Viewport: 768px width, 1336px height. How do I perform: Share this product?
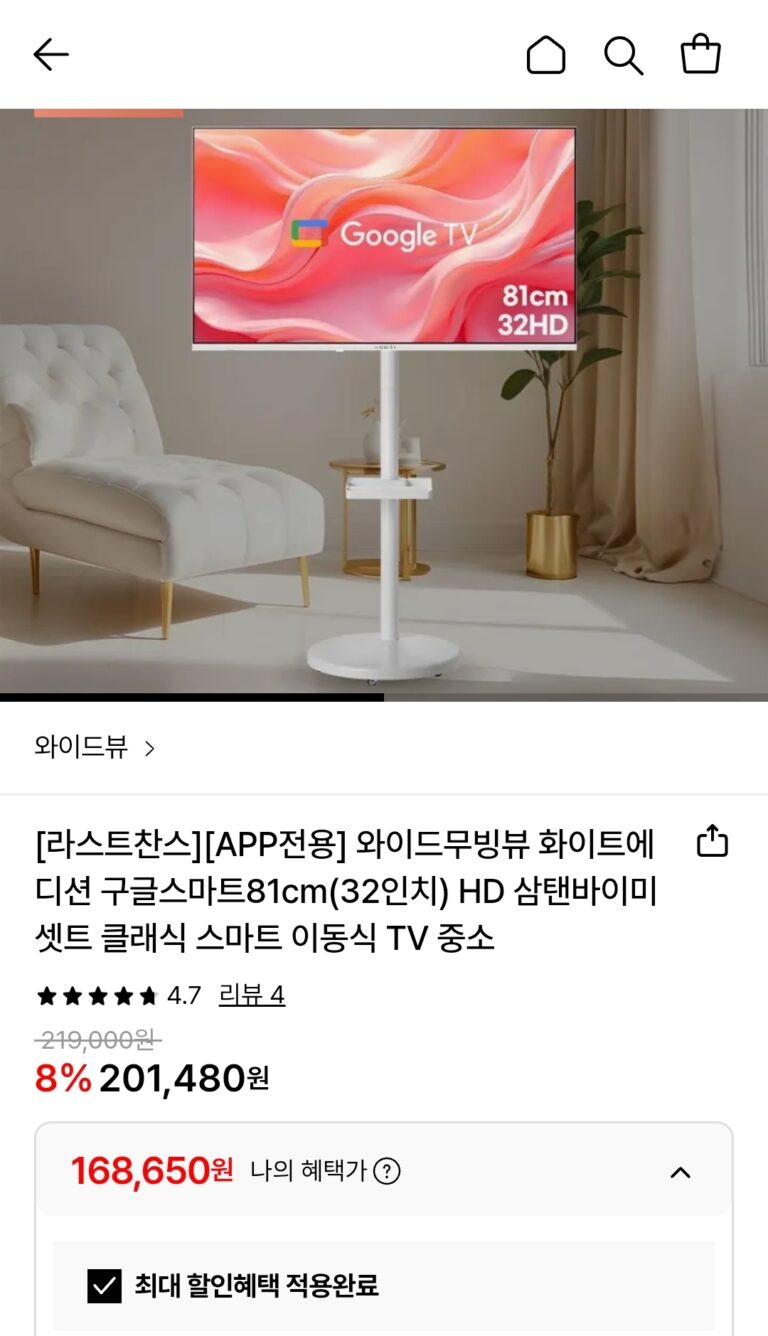pyautogui.click(x=712, y=842)
